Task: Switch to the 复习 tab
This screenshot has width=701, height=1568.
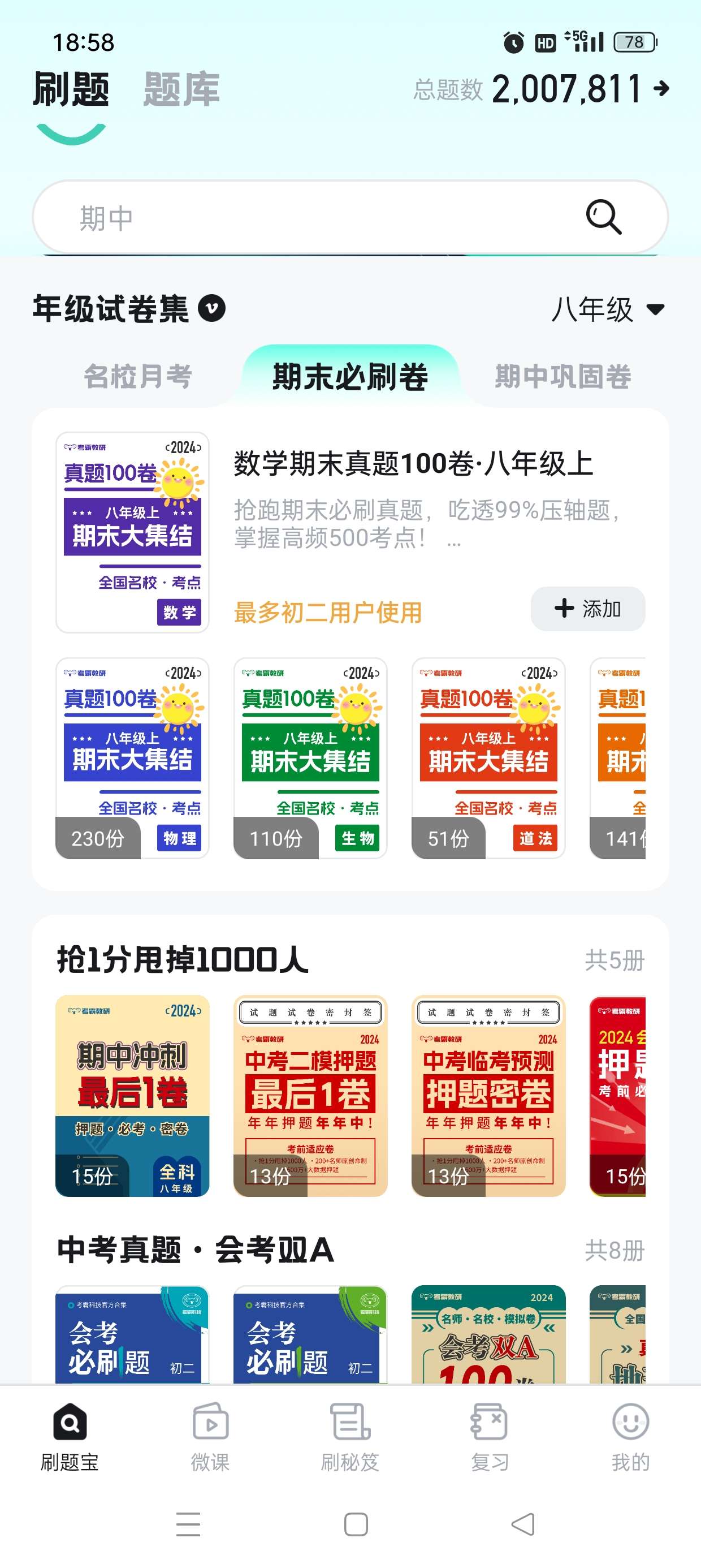Action: (490, 1437)
